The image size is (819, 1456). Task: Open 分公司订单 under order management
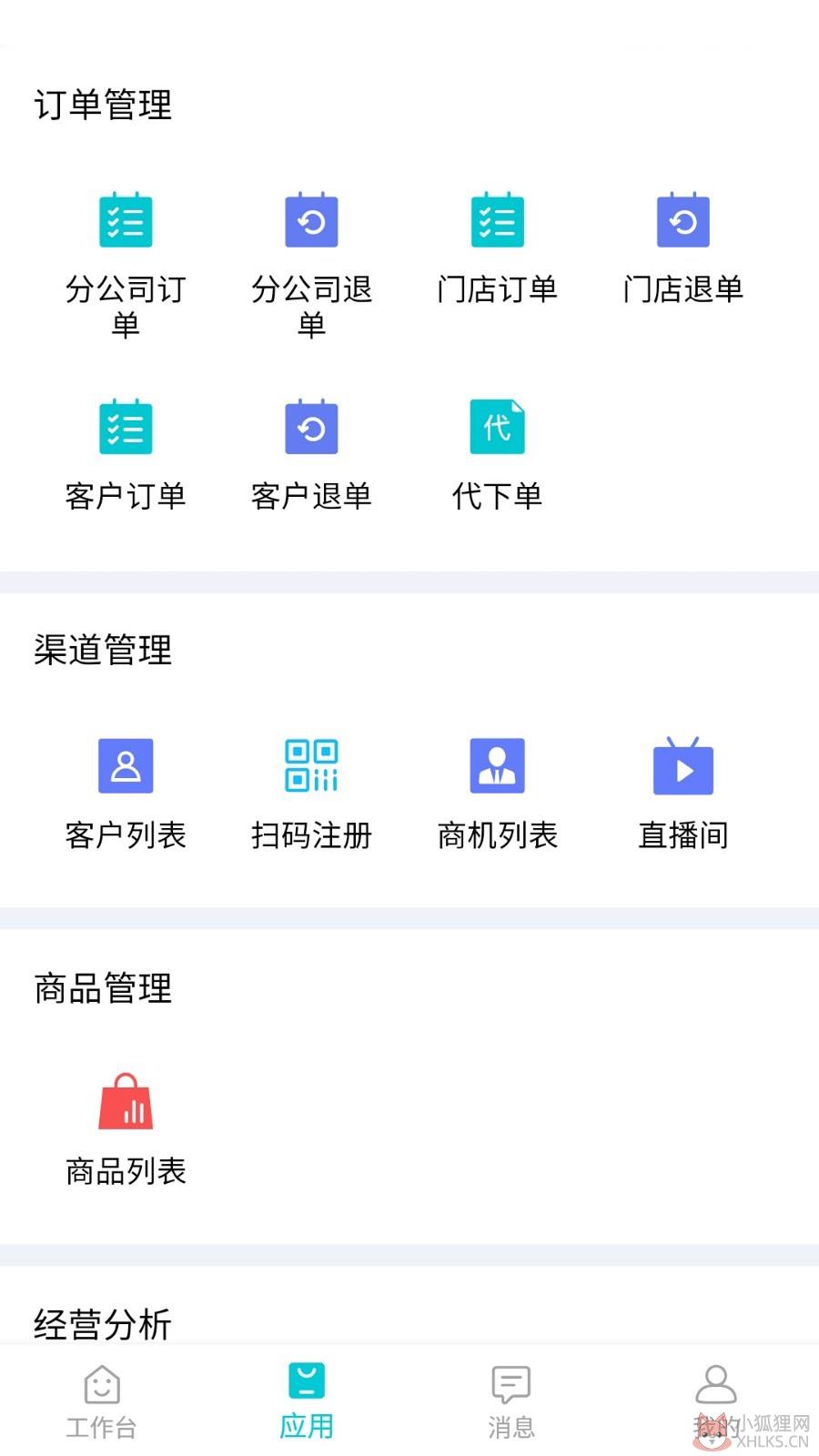pyautogui.click(x=126, y=264)
